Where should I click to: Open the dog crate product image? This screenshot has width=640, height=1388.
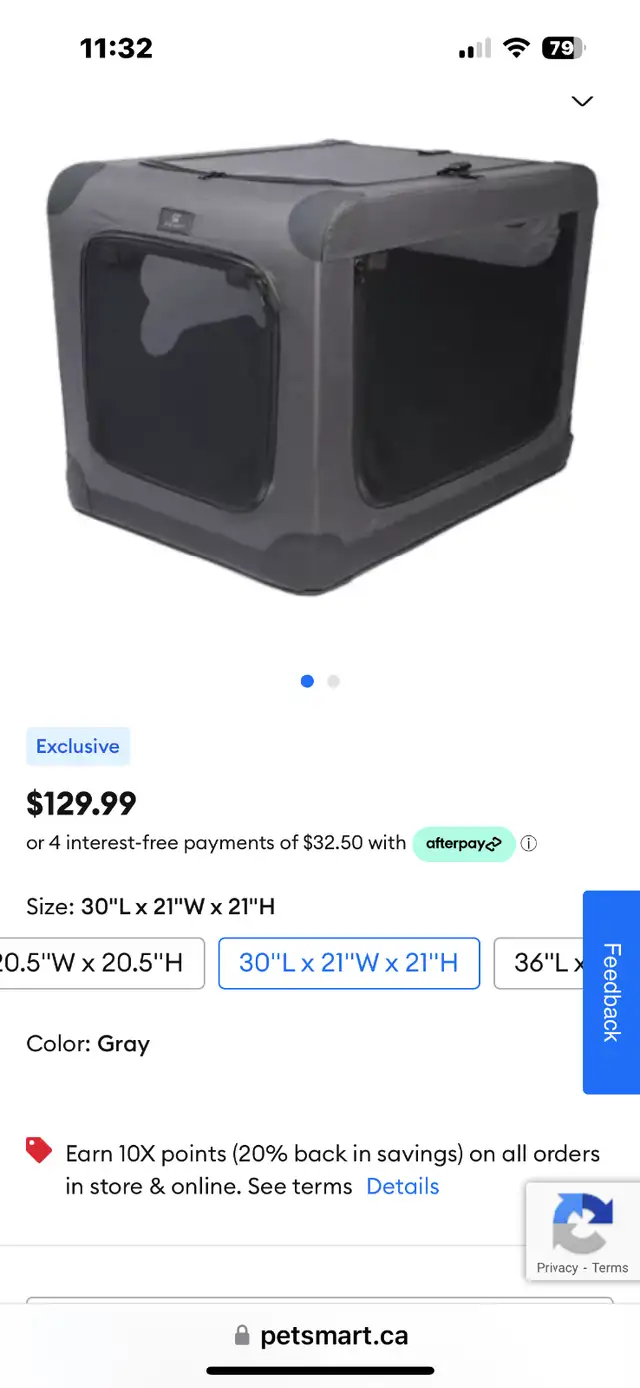(x=322, y=367)
